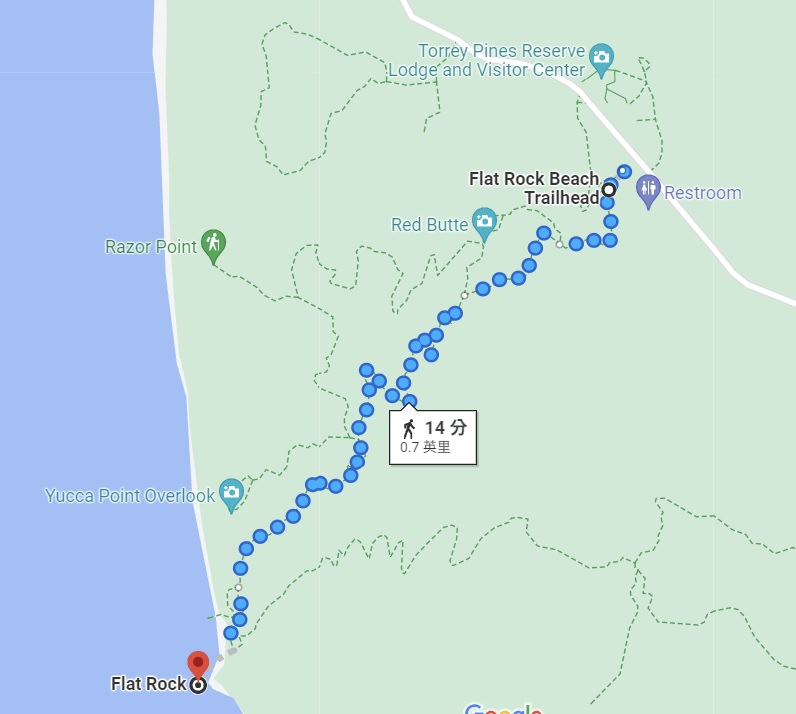This screenshot has height=714, width=796.
Task: Open Torrey Pines Reserve Lodge and Visitor Center marker
Action: tap(600, 58)
